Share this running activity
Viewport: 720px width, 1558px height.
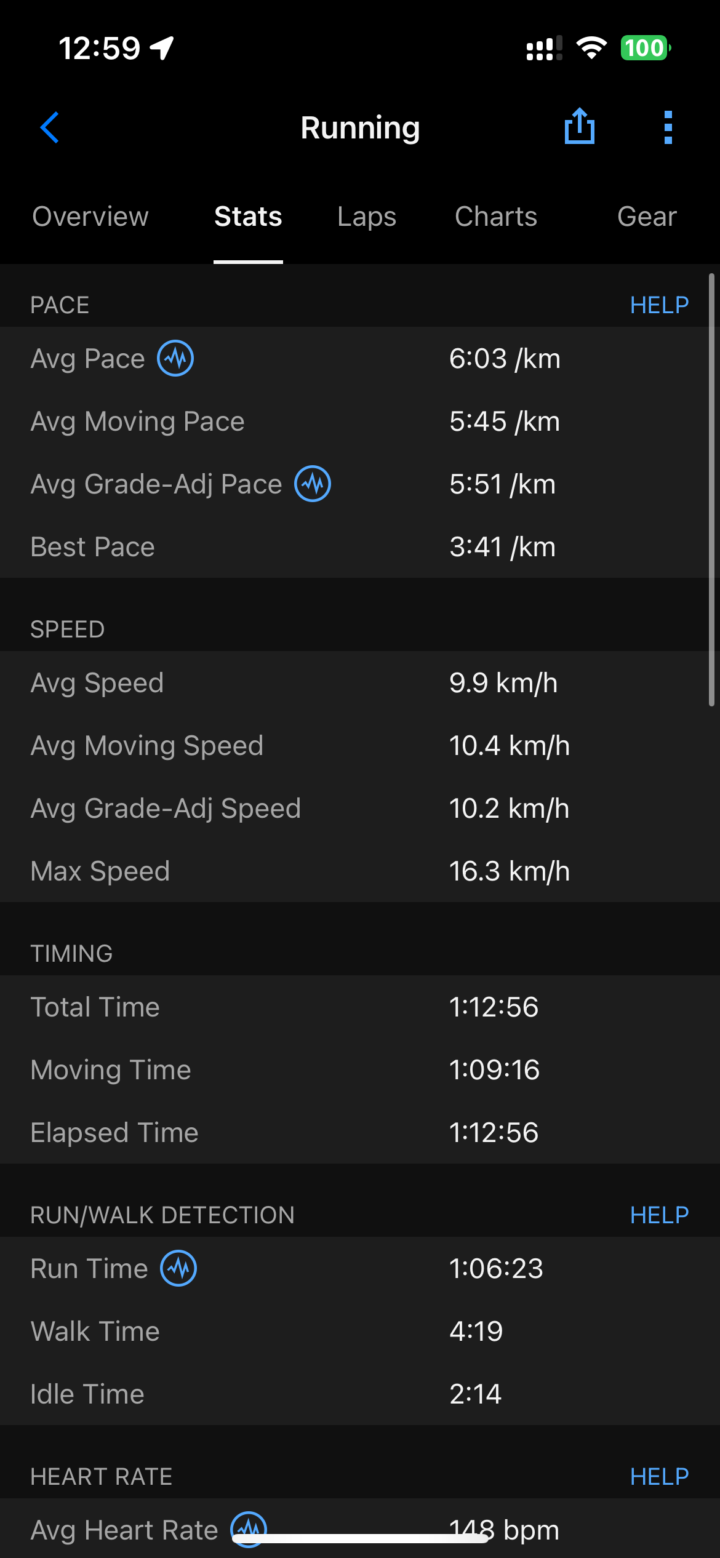coord(579,127)
